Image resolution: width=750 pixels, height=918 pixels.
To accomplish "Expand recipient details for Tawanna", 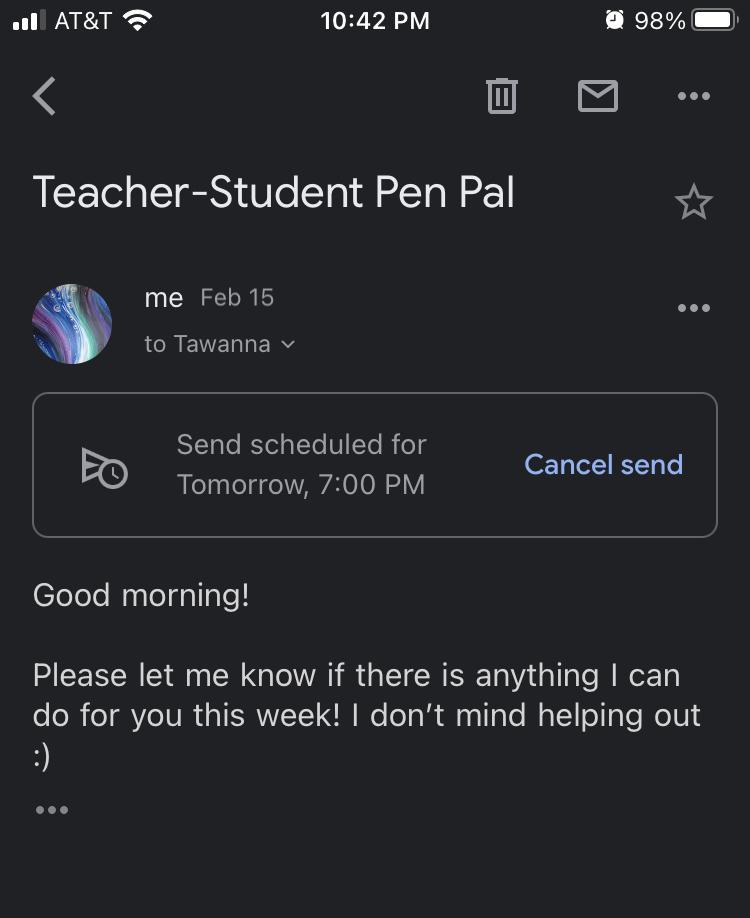I will [288, 344].
